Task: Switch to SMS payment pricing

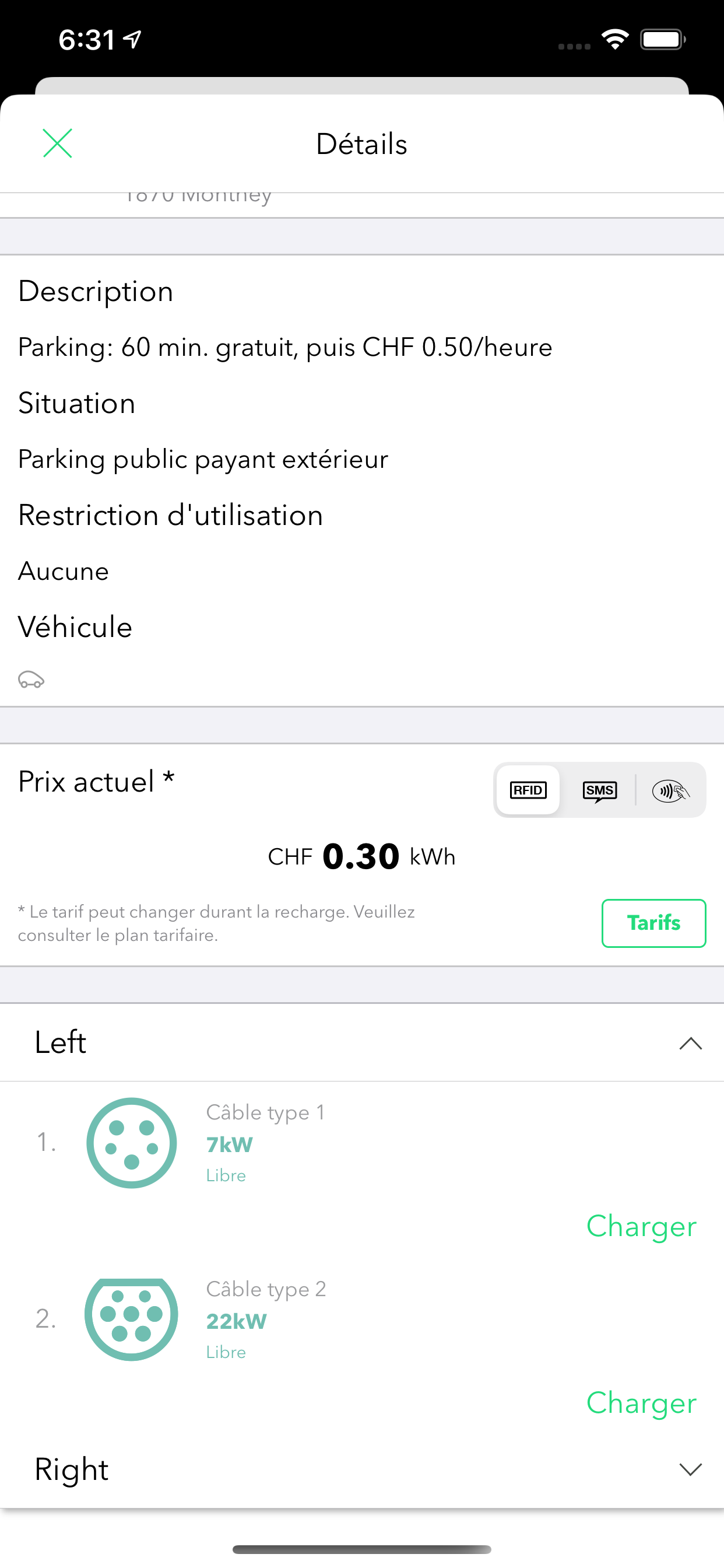Action: point(600,790)
